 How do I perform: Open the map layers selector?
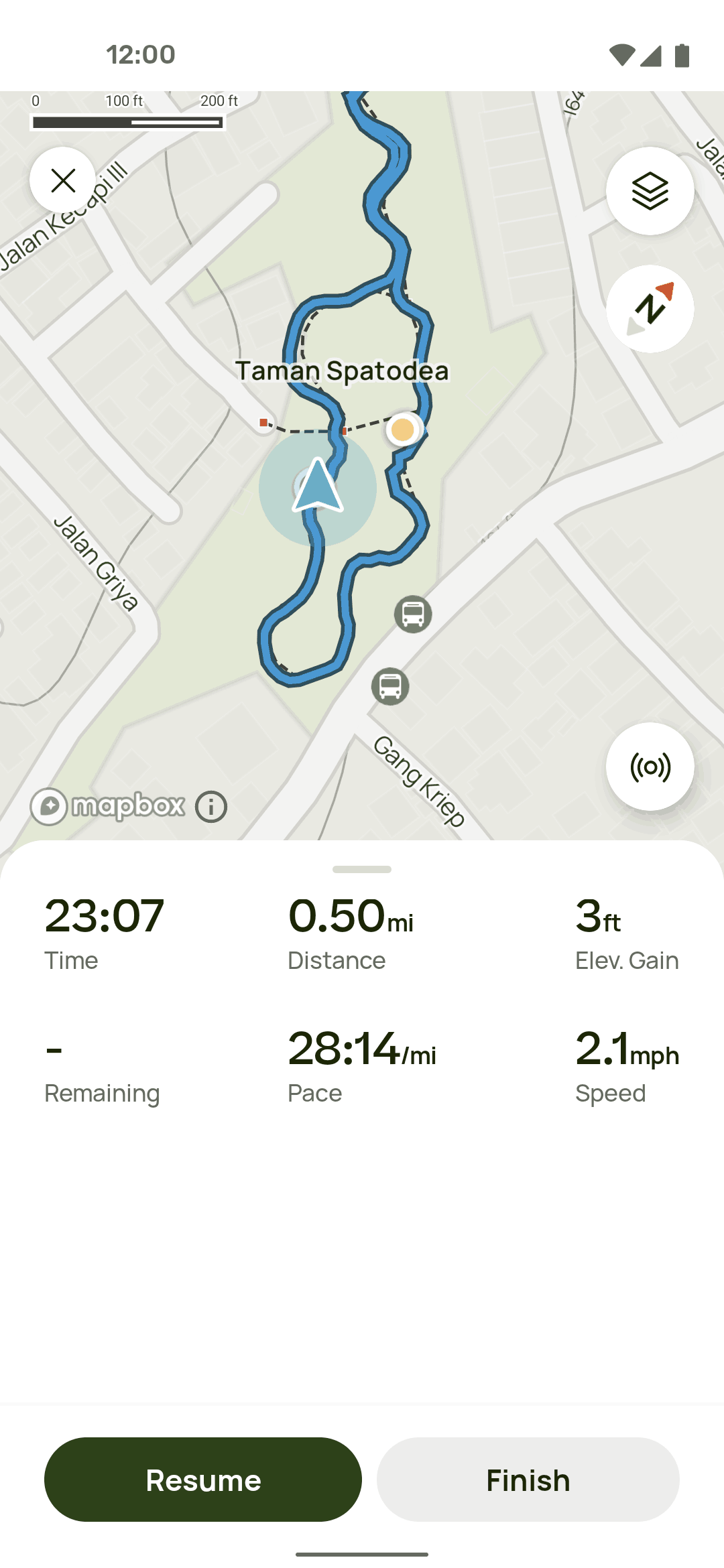click(650, 191)
